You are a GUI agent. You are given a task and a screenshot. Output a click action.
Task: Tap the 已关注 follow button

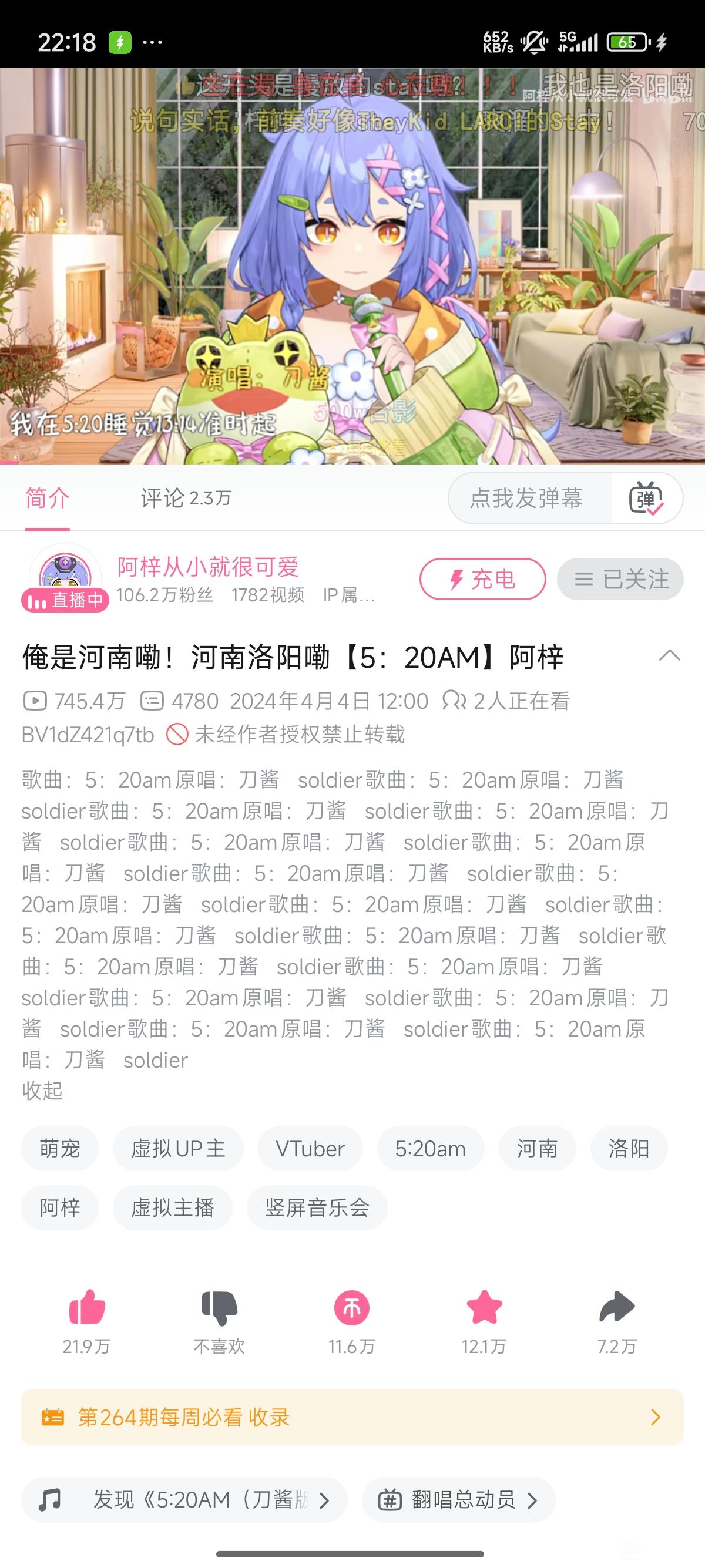(620, 579)
